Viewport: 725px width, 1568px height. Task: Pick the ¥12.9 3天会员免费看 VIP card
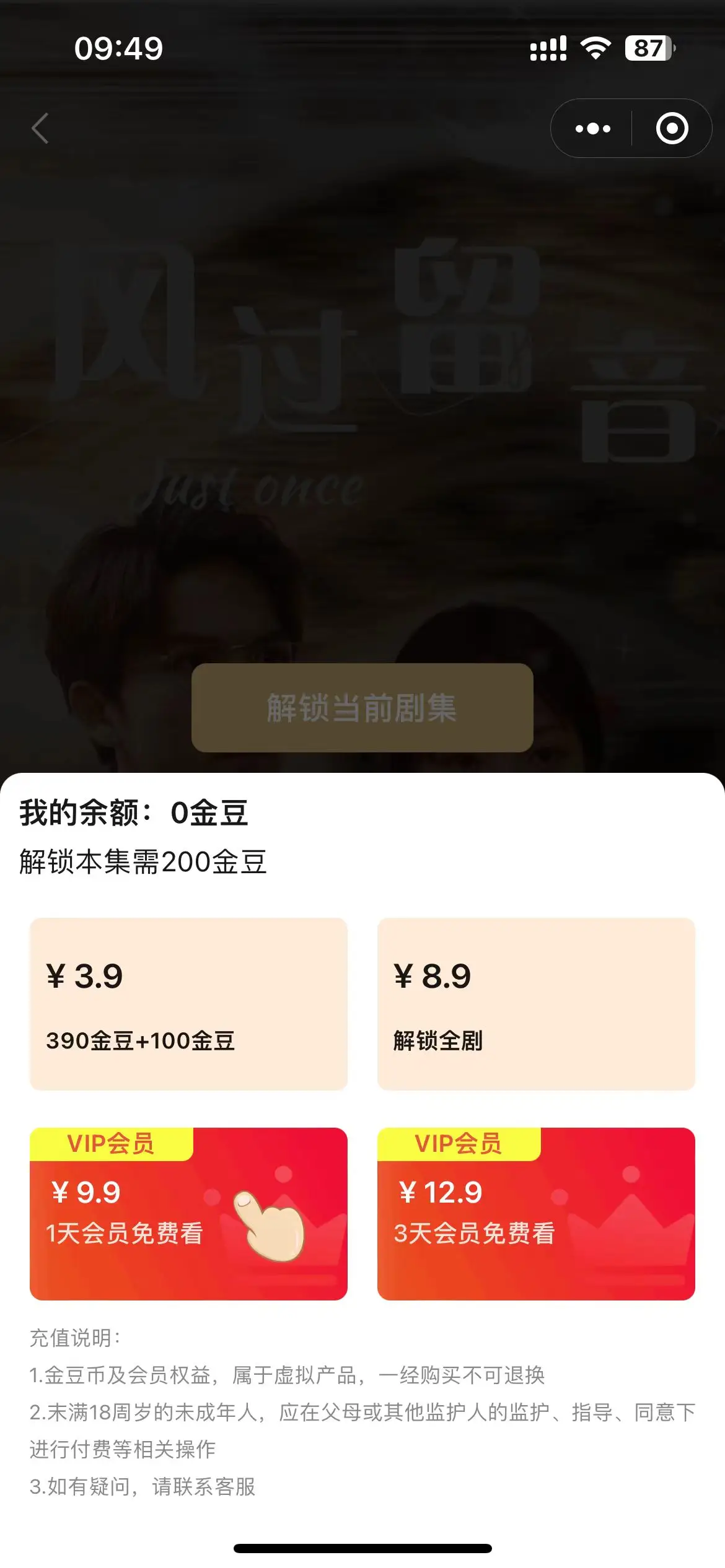(x=536, y=1214)
